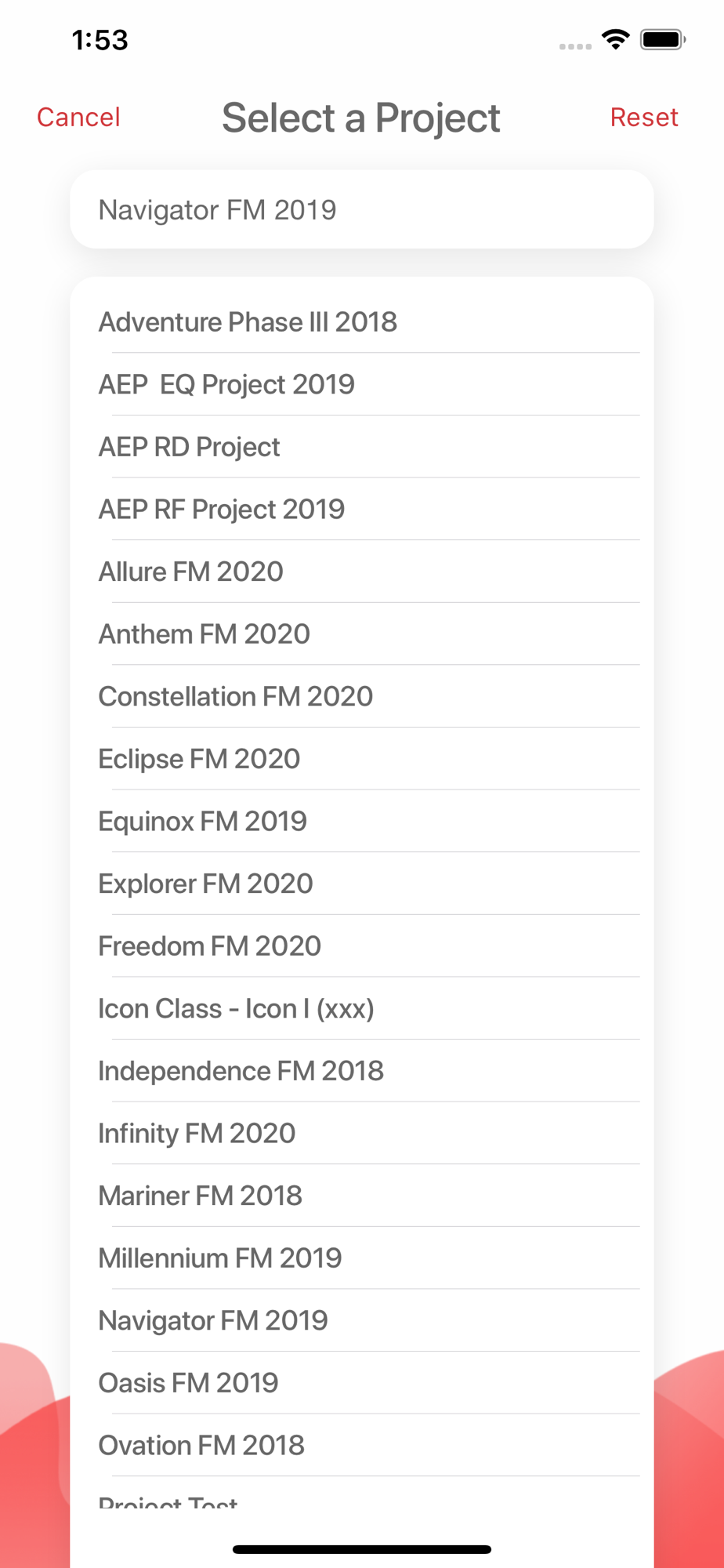Select Freedom FM 2020
Image resolution: width=724 pixels, height=1568 pixels.
coord(362,946)
